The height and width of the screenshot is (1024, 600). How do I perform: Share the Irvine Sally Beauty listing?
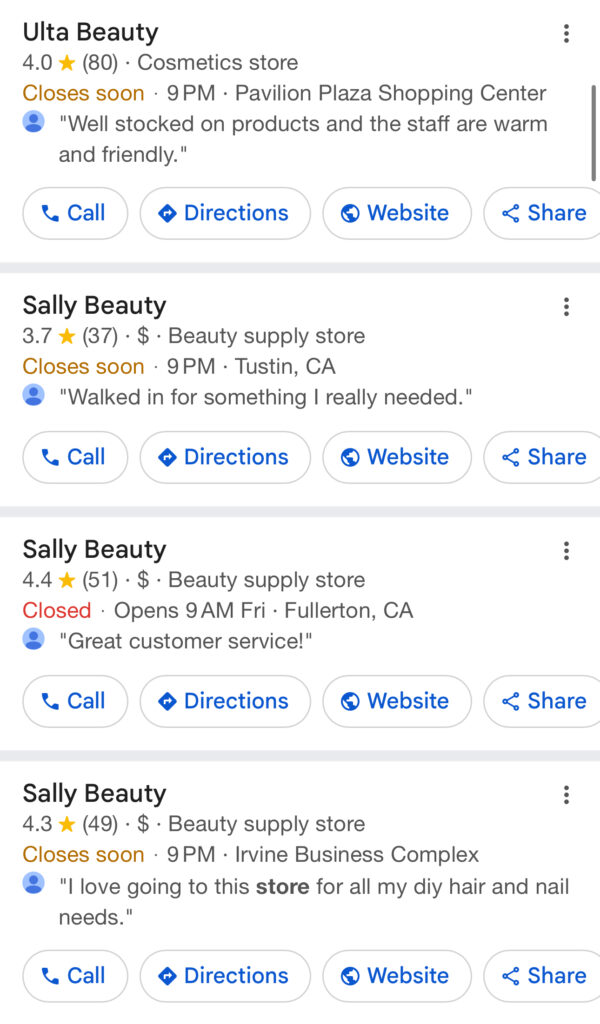(x=544, y=976)
